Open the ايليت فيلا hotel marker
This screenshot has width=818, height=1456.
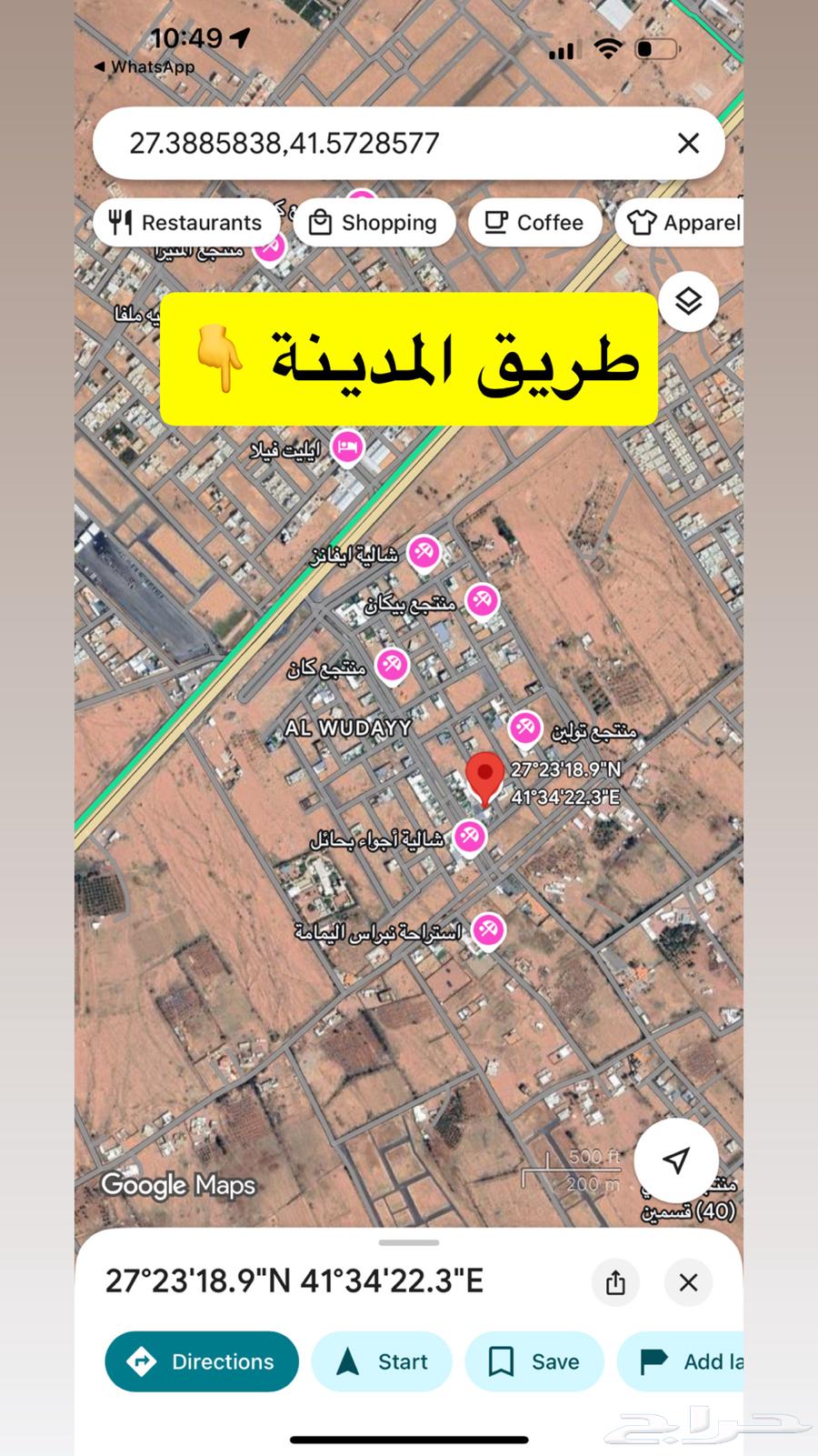[x=346, y=447]
